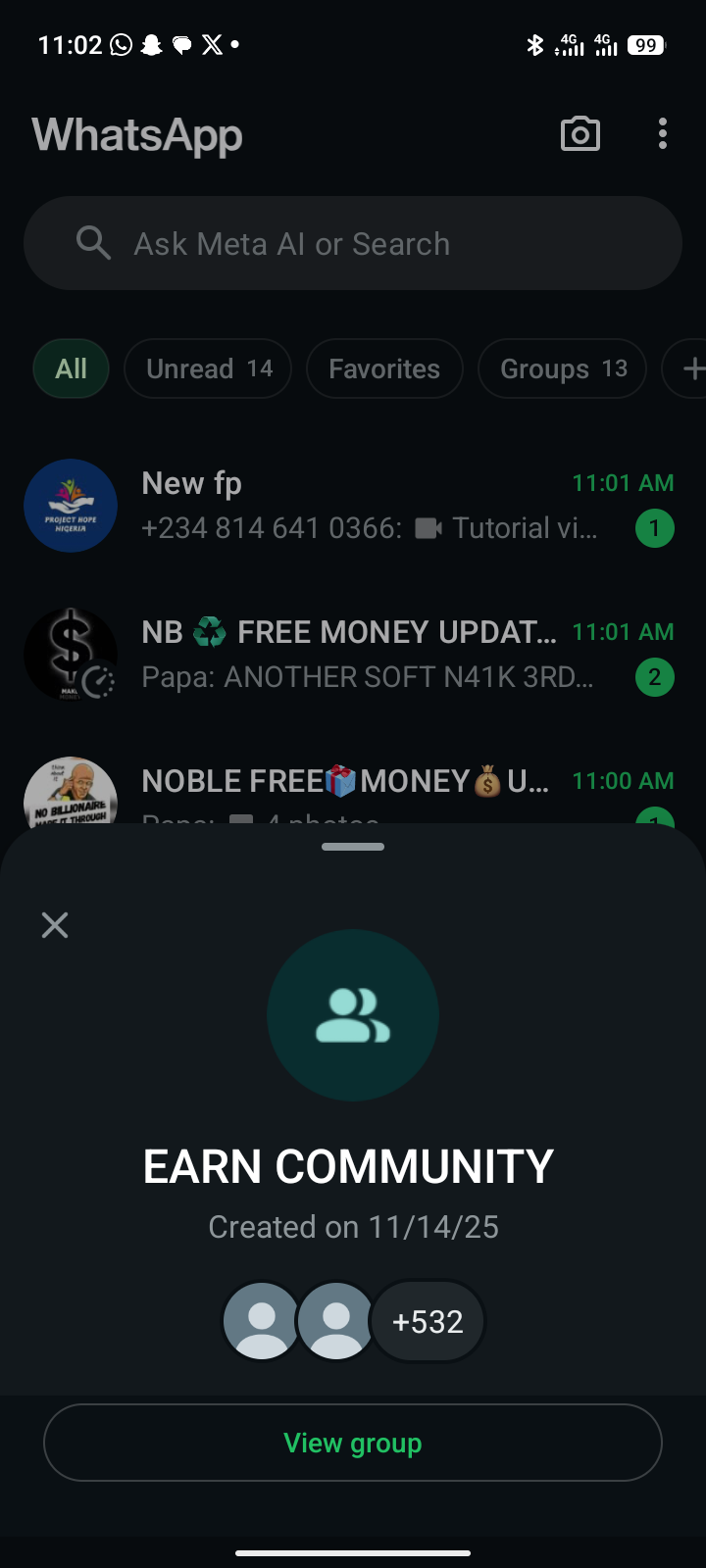Tap View group button

[x=353, y=1443]
